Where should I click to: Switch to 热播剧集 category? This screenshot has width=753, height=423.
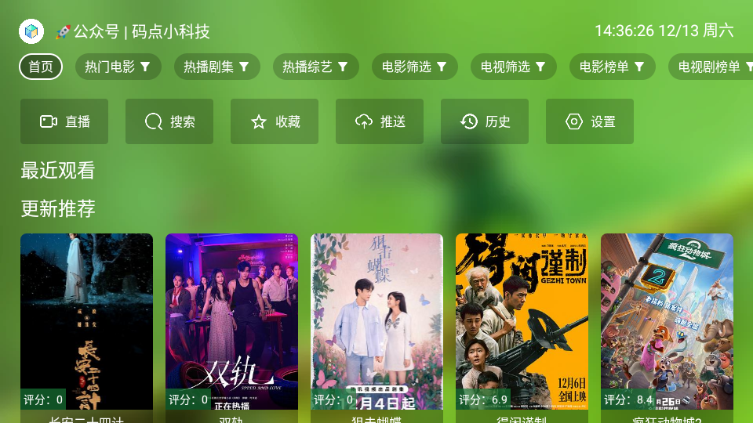tap(216, 67)
